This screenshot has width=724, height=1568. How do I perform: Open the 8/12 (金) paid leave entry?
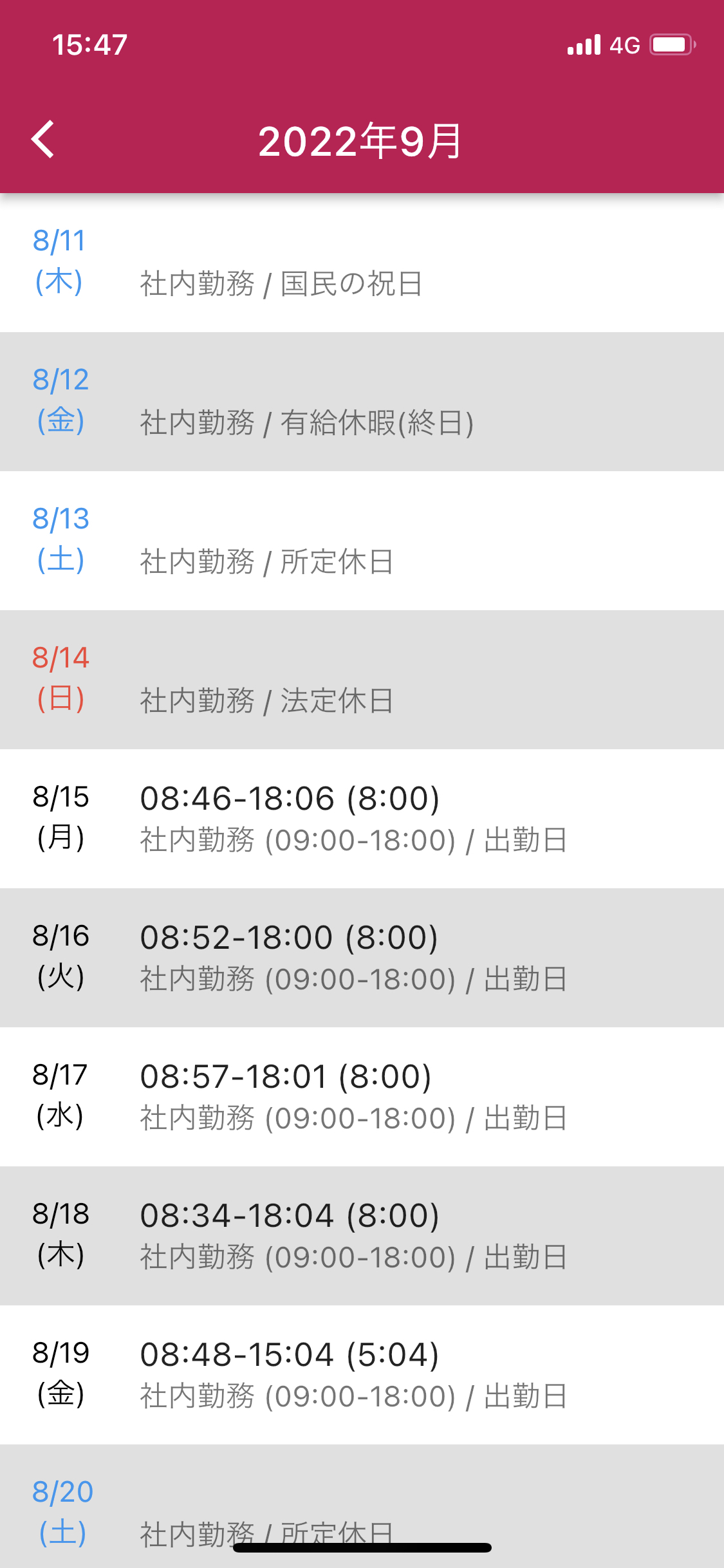[362, 402]
